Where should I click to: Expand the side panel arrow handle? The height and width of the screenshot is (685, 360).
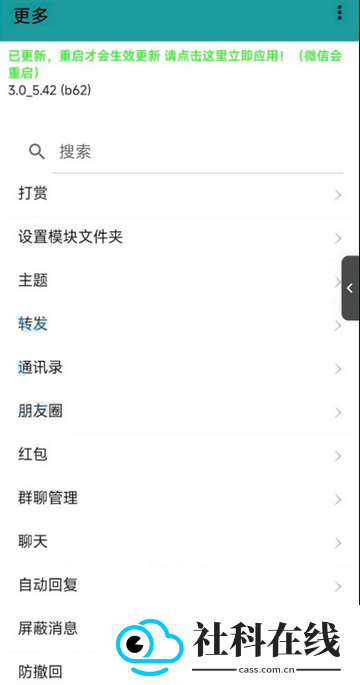click(350, 288)
